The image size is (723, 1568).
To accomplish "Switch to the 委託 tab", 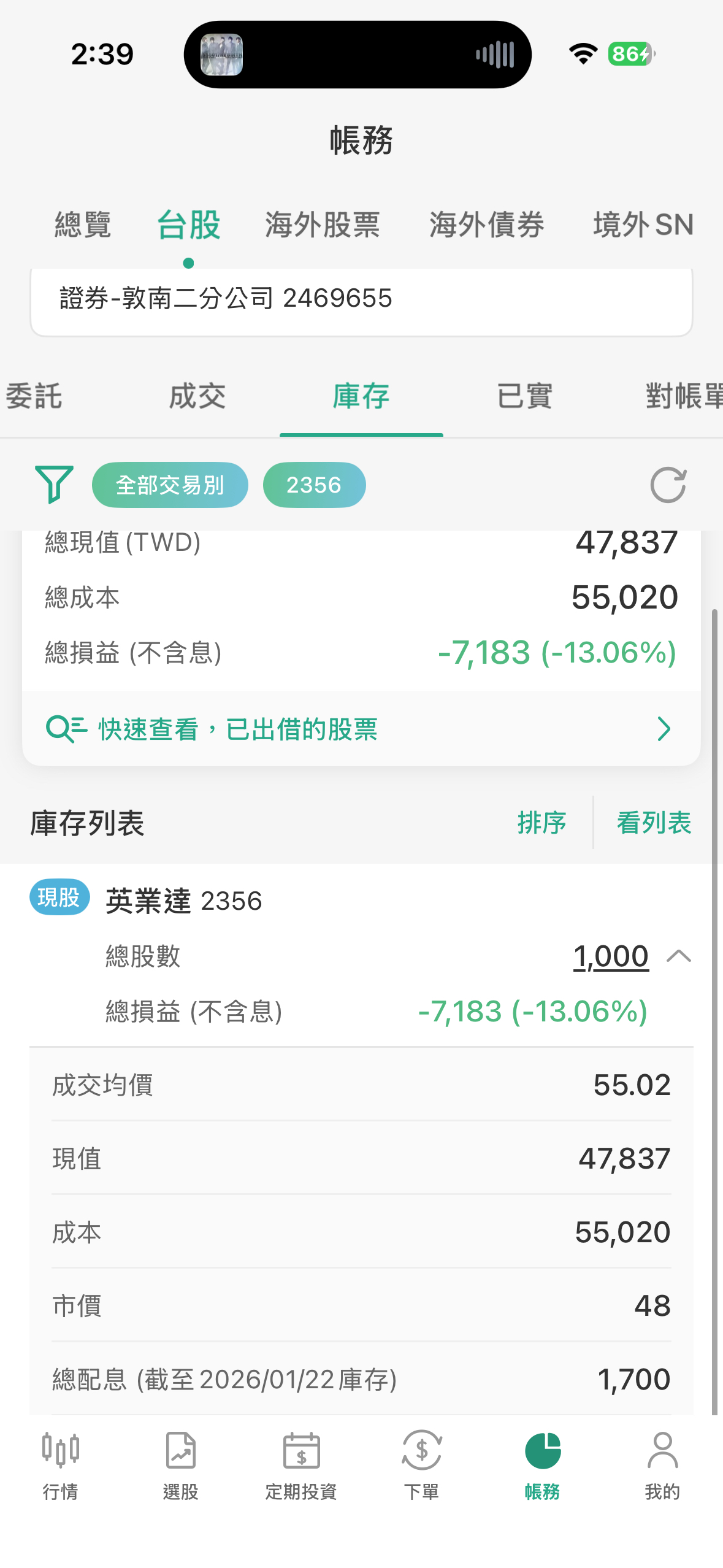I will [33, 396].
